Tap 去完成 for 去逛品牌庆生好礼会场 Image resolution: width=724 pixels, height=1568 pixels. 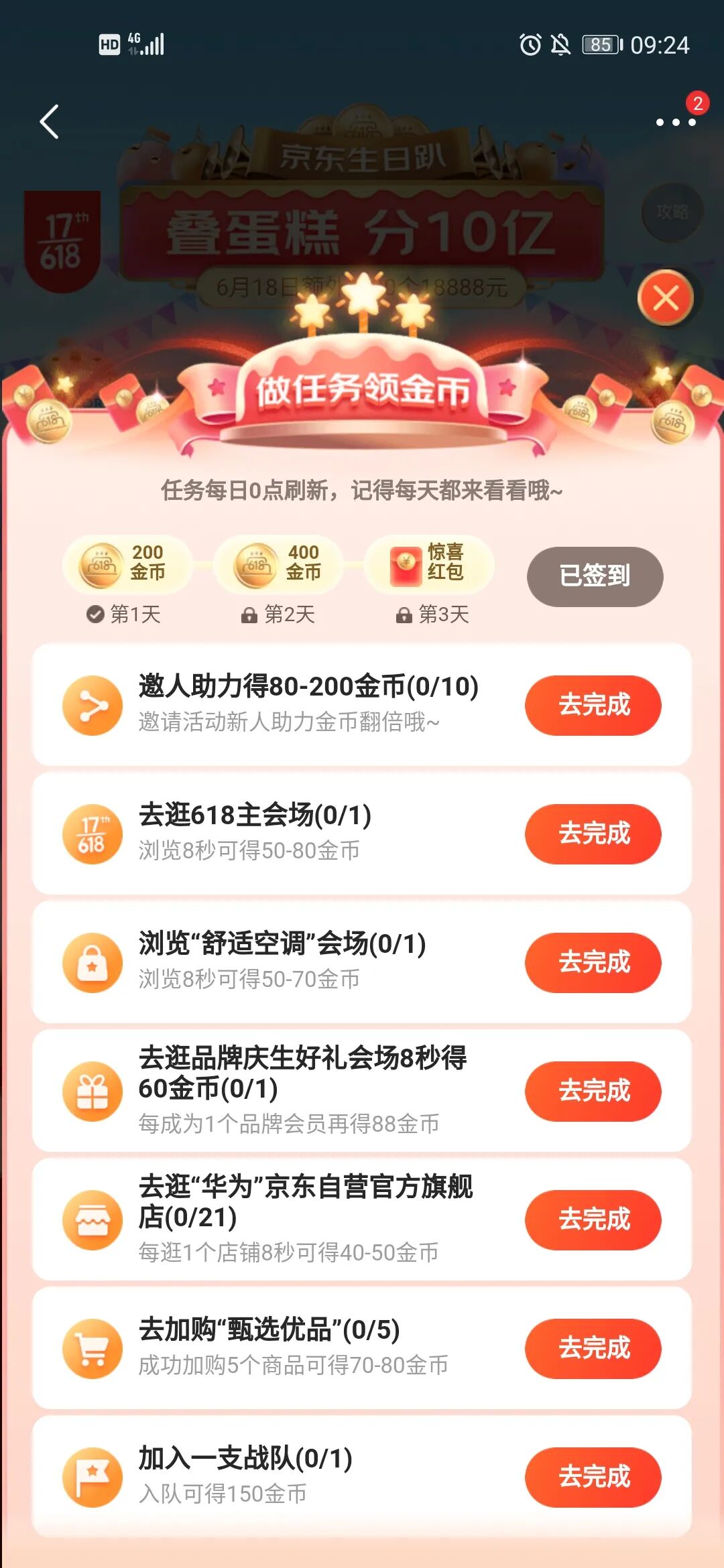click(593, 1091)
